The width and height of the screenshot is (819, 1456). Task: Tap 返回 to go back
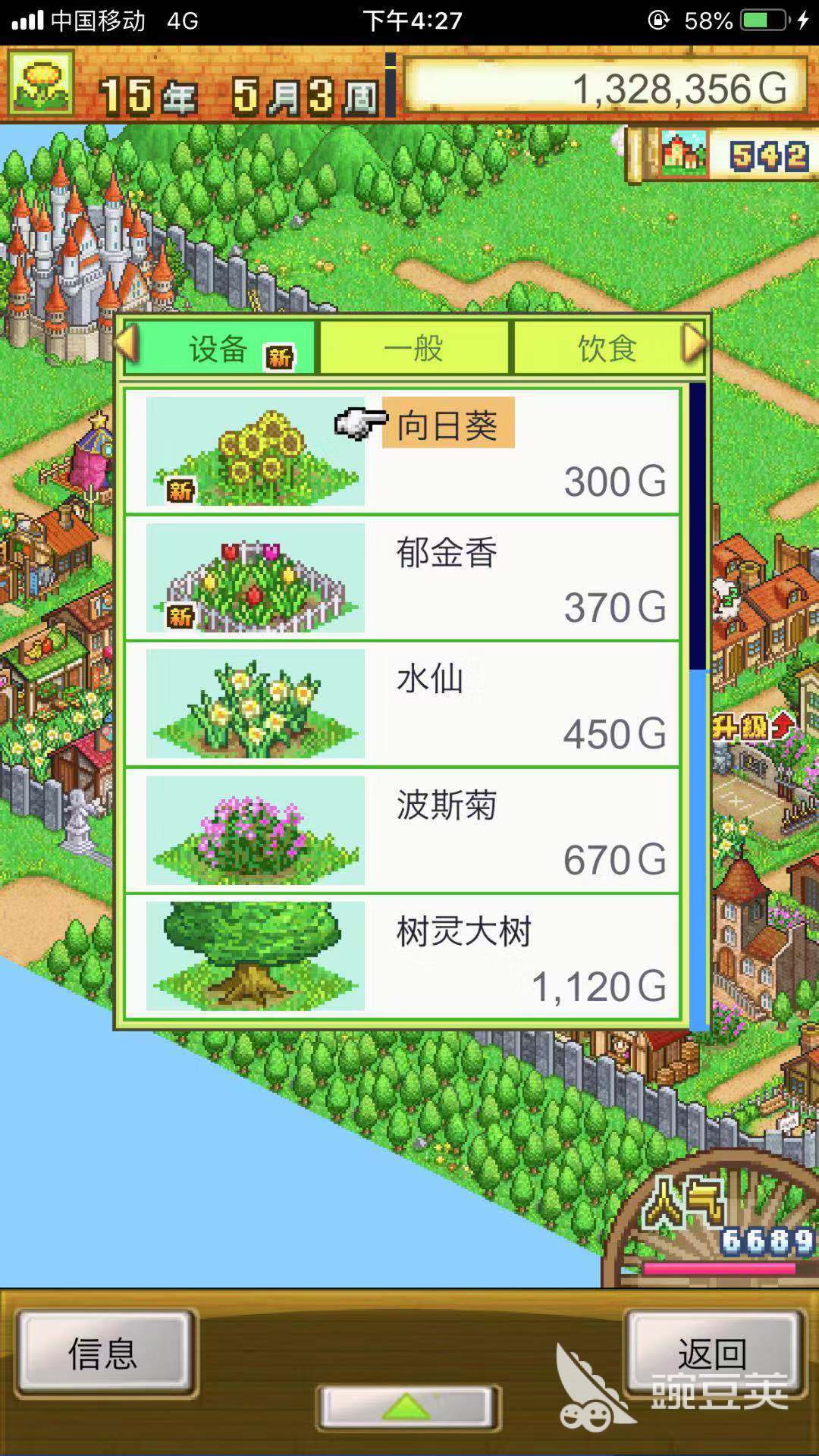713,1354
